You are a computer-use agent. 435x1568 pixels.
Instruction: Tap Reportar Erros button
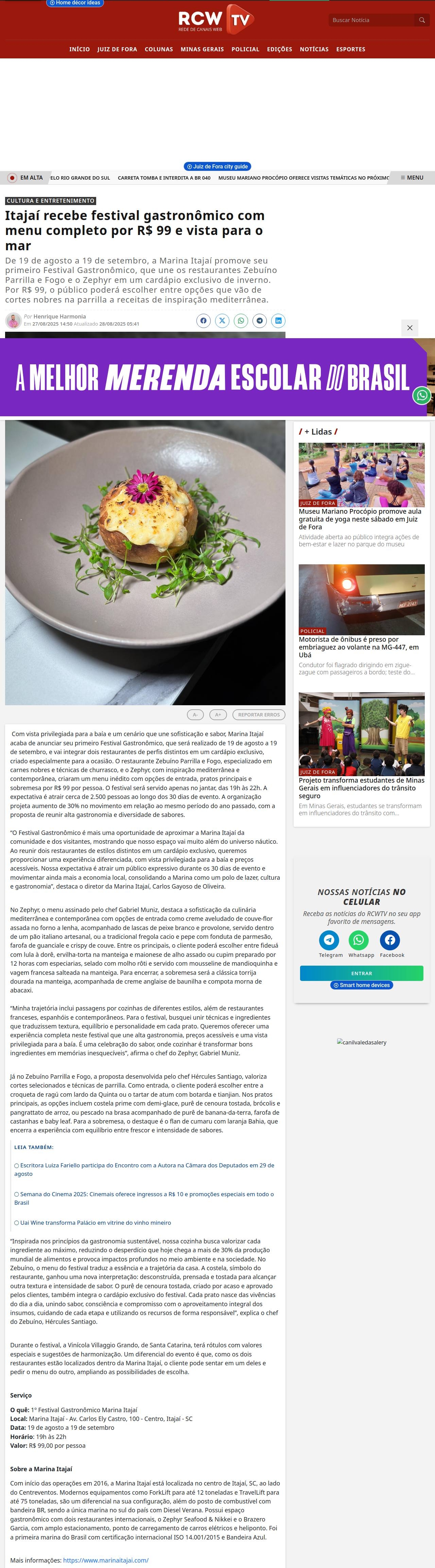coord(258,715)
